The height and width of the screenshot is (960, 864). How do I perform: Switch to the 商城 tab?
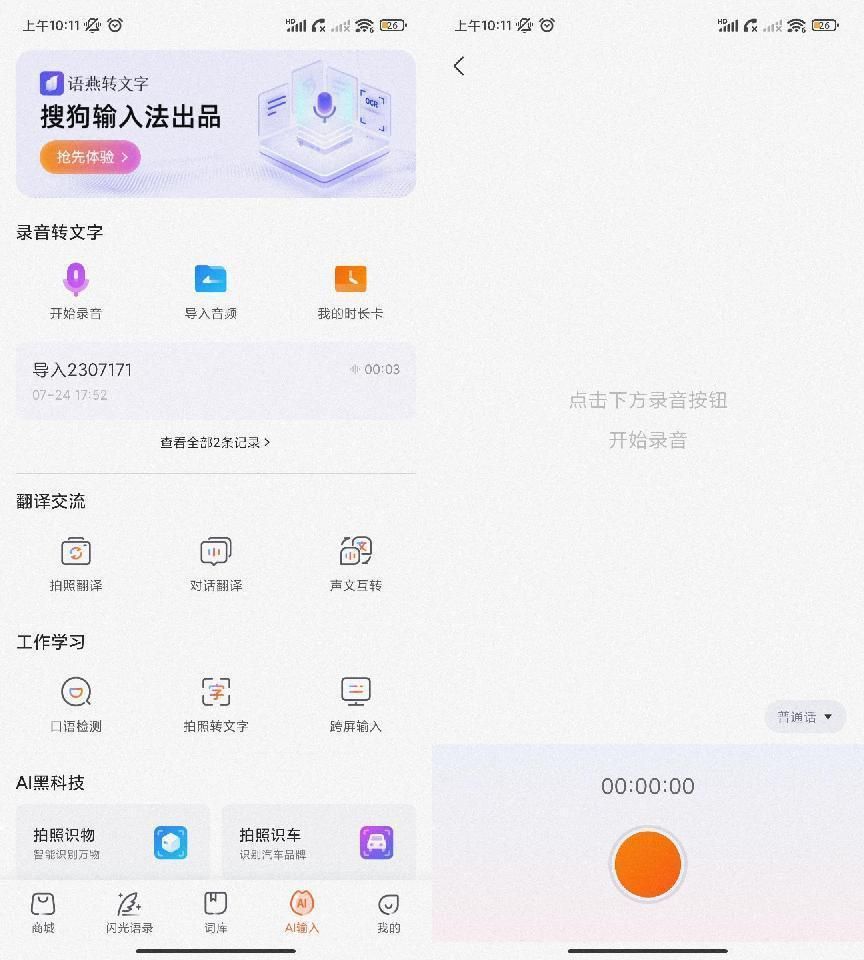point(43,912)
